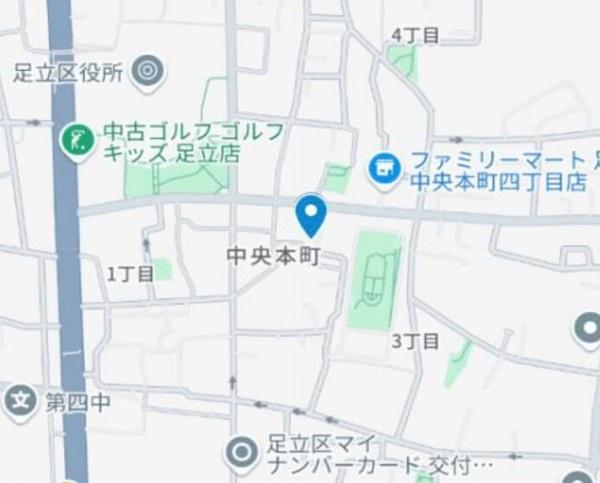Viewport: 600px width, 483px height.
Task: Open the 中古ゴルフ ゴルフキッズ 足立店 marker
Action: [74, 141]
